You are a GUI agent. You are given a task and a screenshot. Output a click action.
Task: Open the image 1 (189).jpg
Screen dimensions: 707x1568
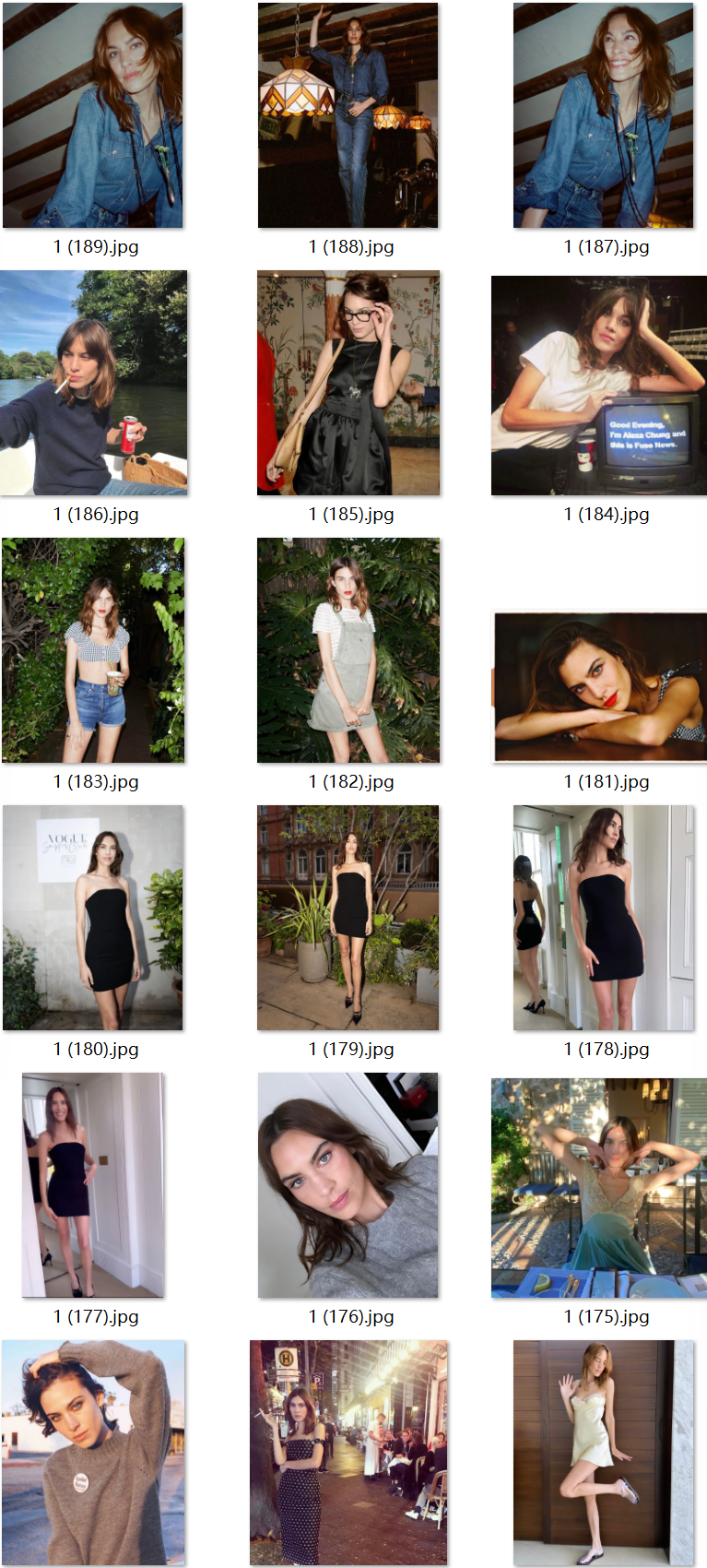coord(93,115)
